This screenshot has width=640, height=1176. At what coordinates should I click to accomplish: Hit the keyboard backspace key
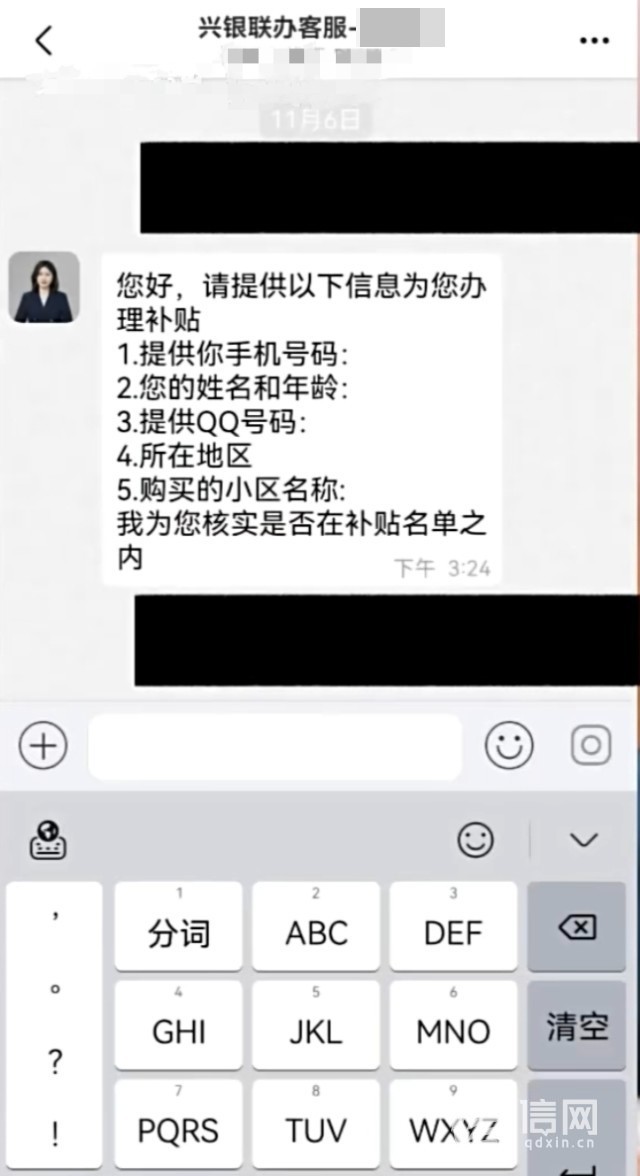pyautogui.click(x=577, y=928)
